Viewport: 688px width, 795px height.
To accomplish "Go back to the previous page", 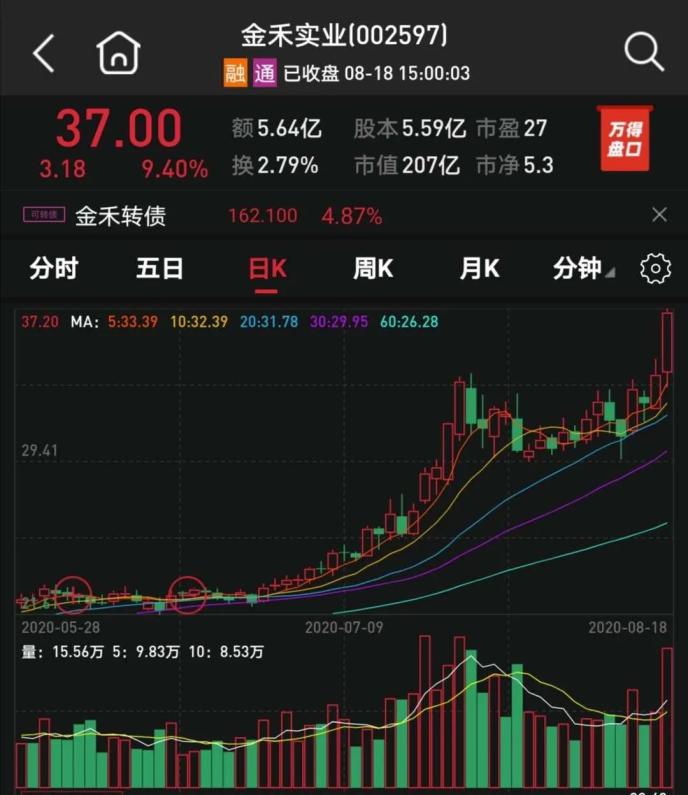I will point(43,53).
